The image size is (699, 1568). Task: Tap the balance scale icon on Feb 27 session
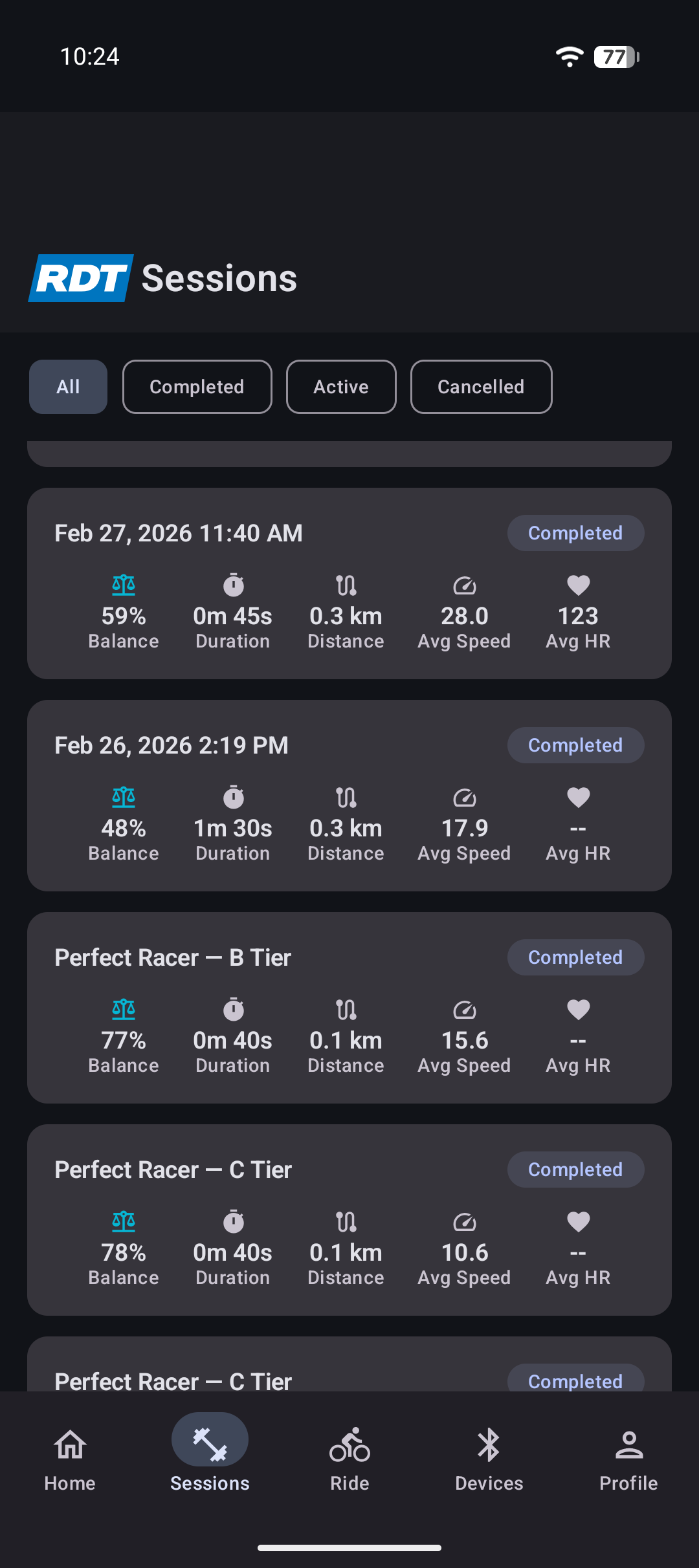coord(123,585)
